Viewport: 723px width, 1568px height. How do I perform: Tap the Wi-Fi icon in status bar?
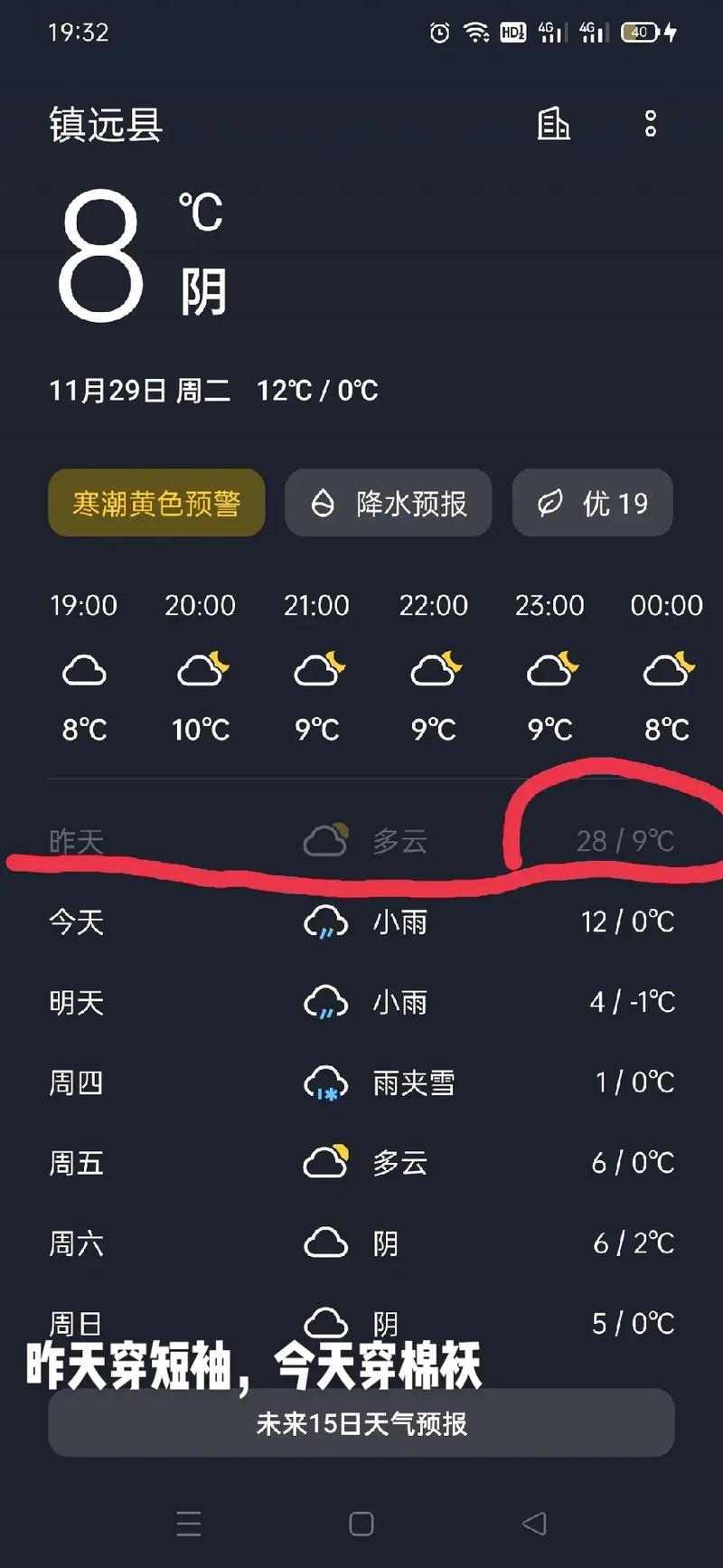(477, 32)
